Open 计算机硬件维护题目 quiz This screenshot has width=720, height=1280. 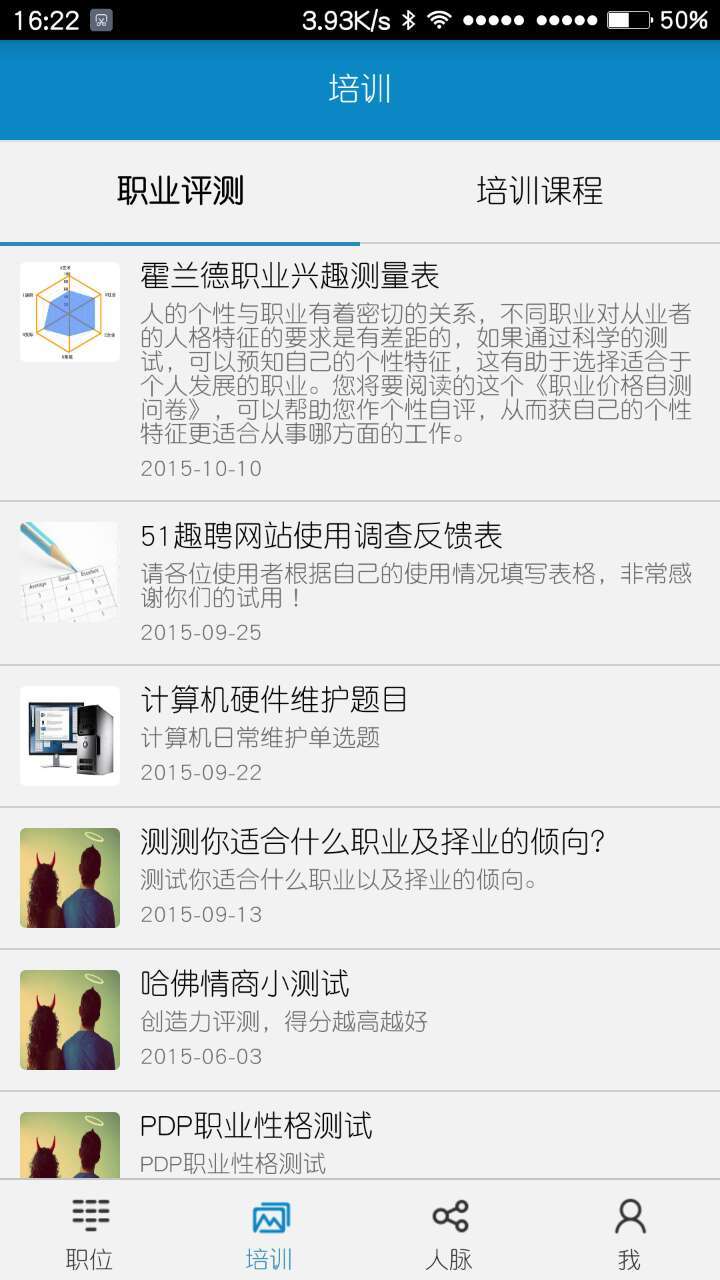click(x=360, y=736)
